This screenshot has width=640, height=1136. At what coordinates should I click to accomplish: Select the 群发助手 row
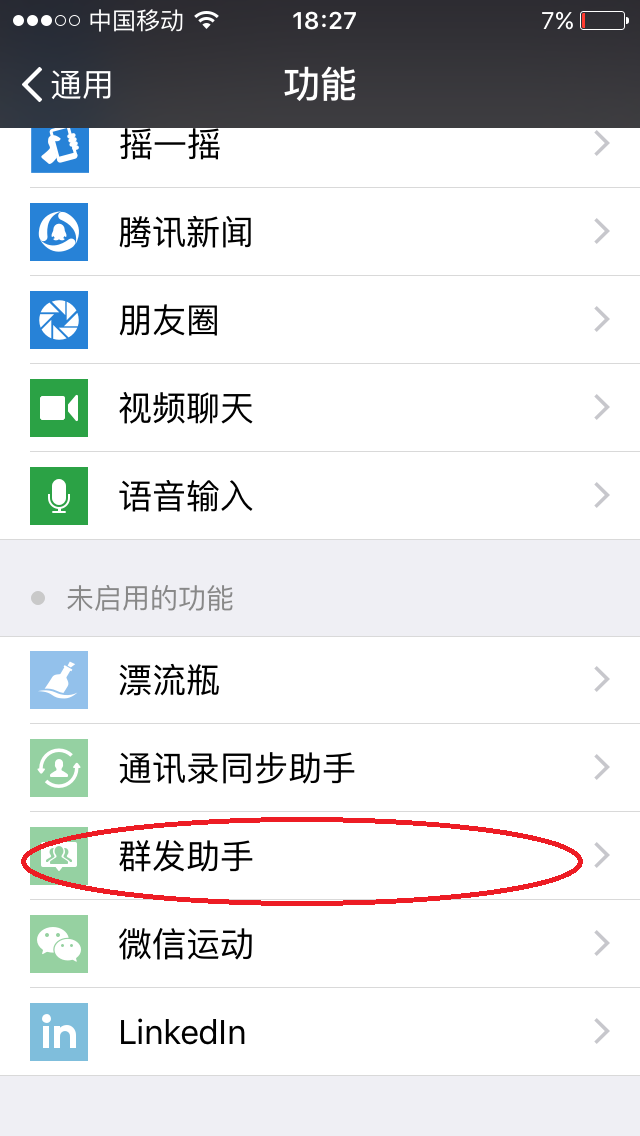tap(320, 856)
